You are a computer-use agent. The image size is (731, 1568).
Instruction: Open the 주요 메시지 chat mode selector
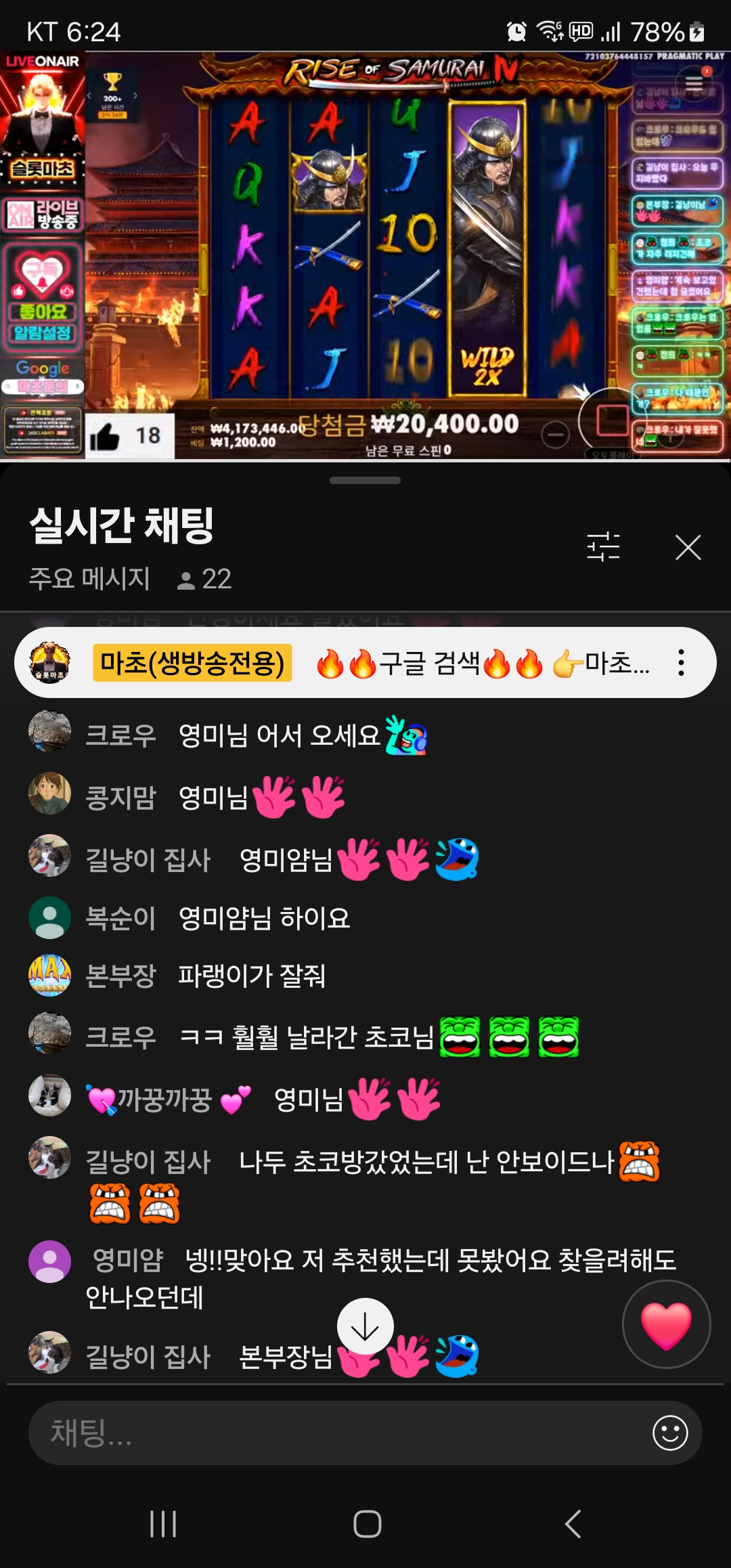89,579
